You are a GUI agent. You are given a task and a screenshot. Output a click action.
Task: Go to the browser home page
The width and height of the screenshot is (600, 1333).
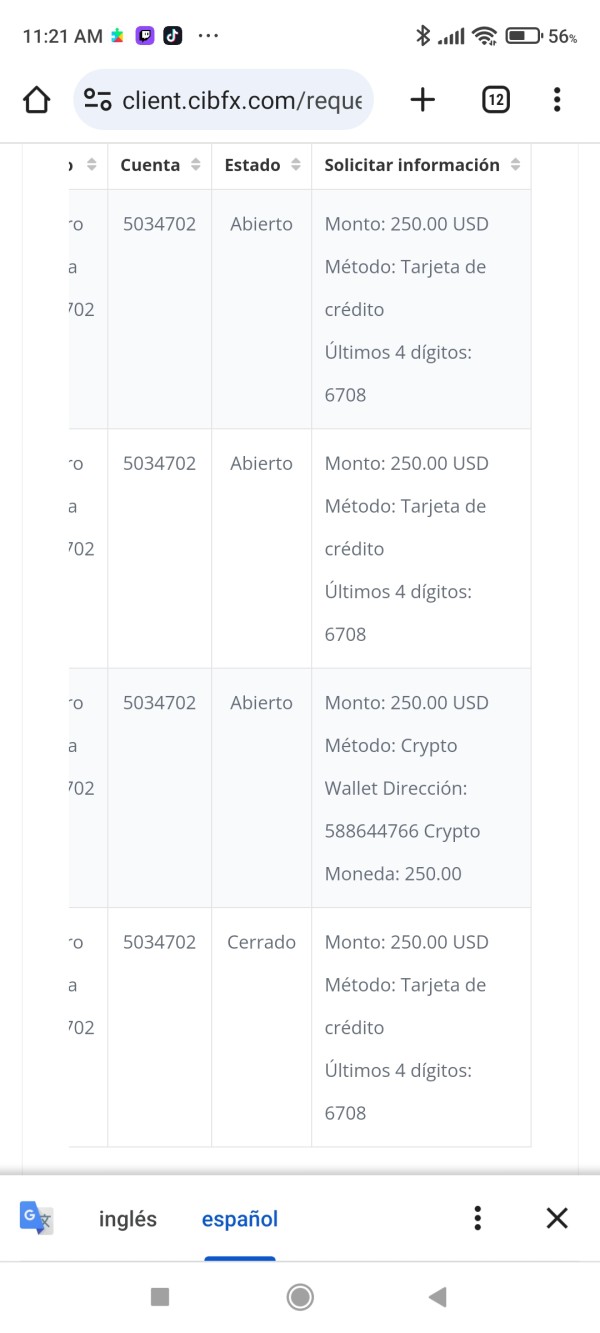(x=36, y=100)
